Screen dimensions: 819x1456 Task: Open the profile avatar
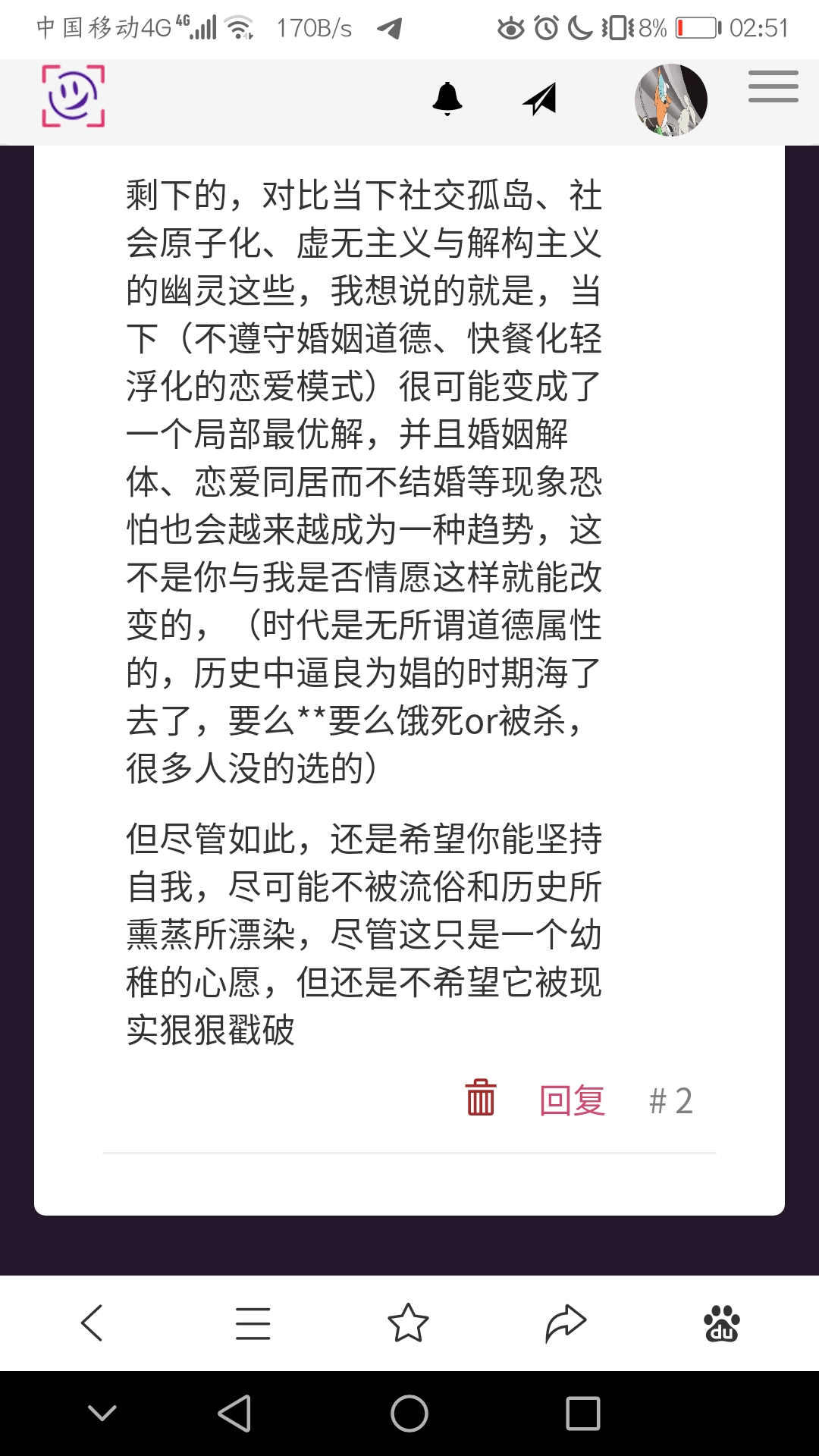point(670,100)
